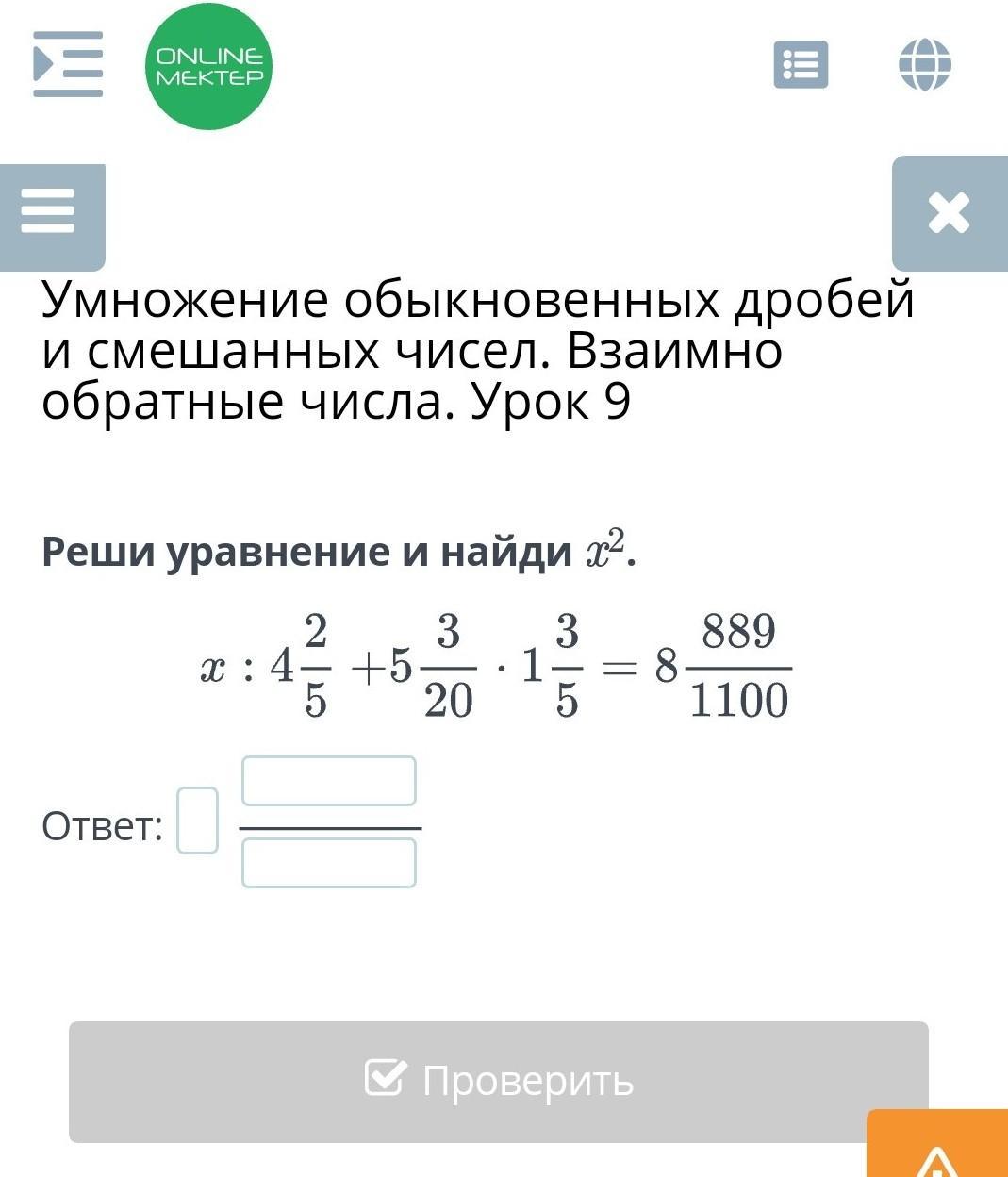Open the orange warning button
This screenshot has width=1008, height=1177.
936,1151
